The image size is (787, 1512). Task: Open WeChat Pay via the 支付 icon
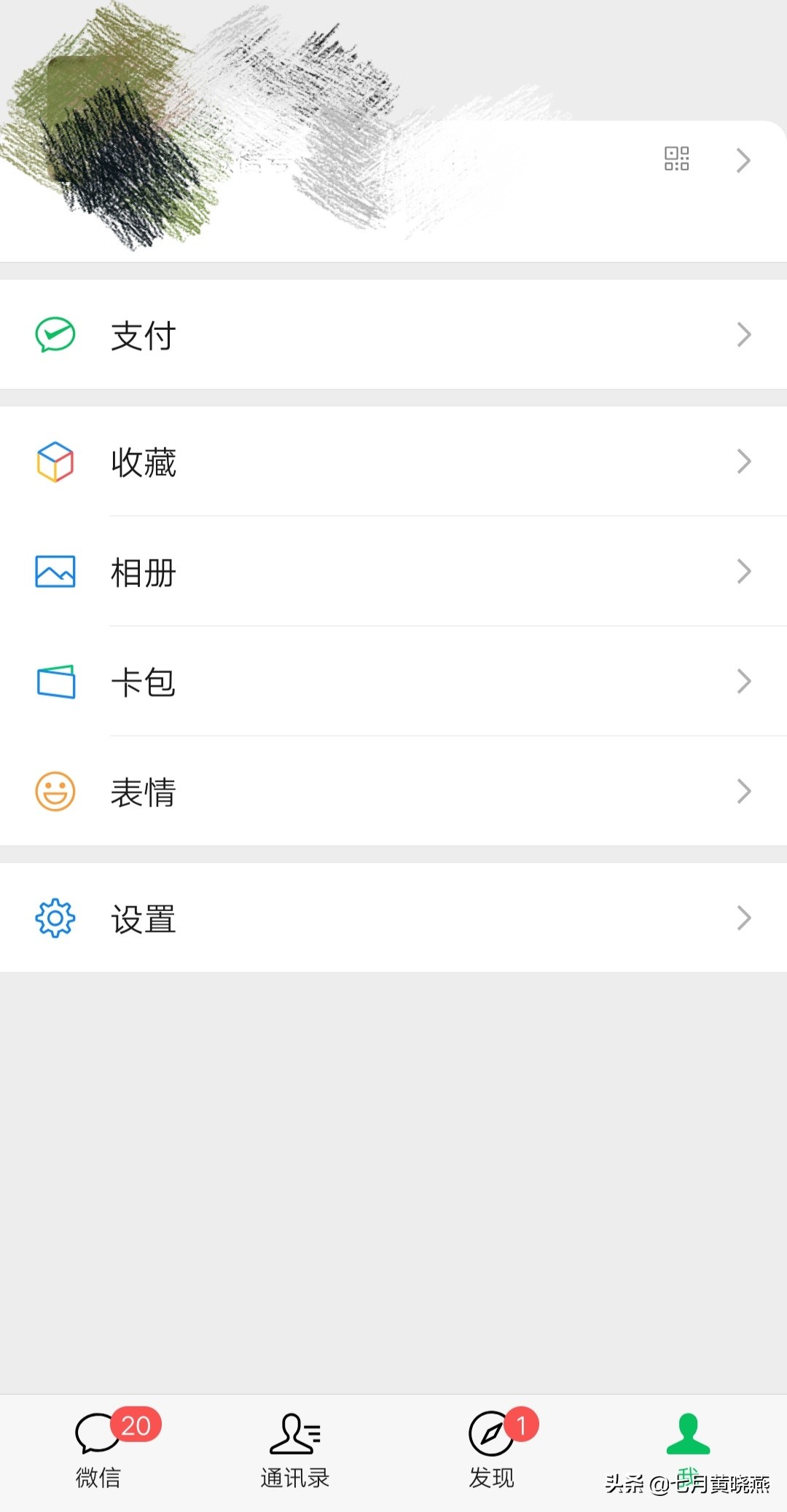pos(55,334)
